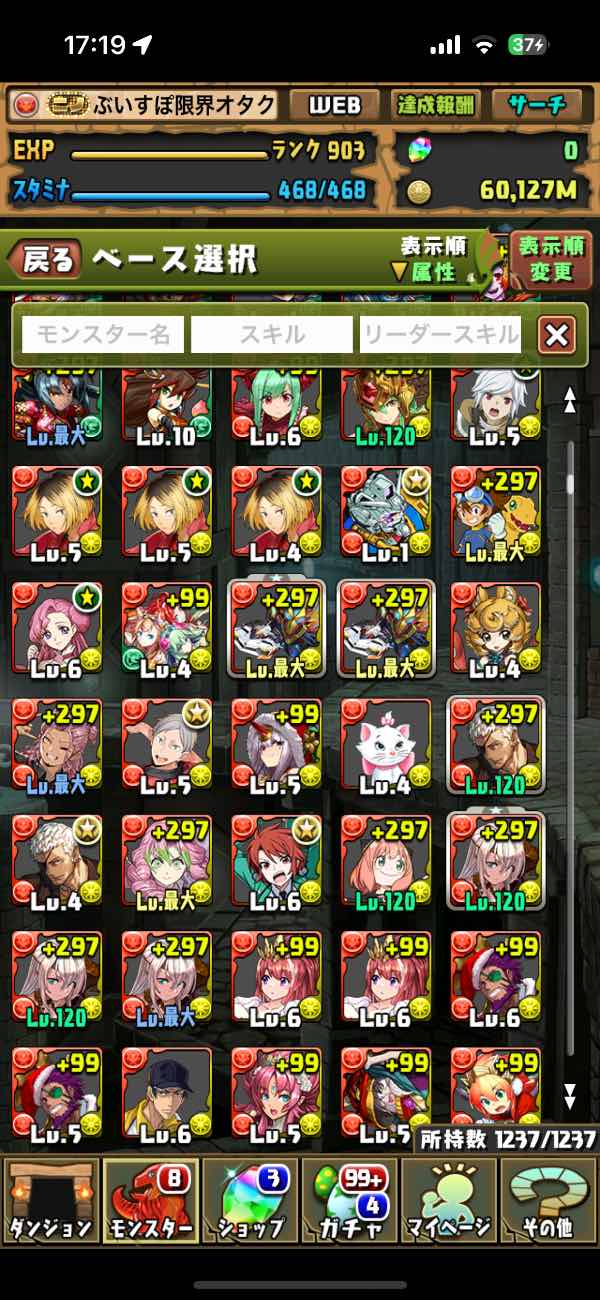Jump to list bottom with down arrows
600x1300 pixels.
(570, 1096)
